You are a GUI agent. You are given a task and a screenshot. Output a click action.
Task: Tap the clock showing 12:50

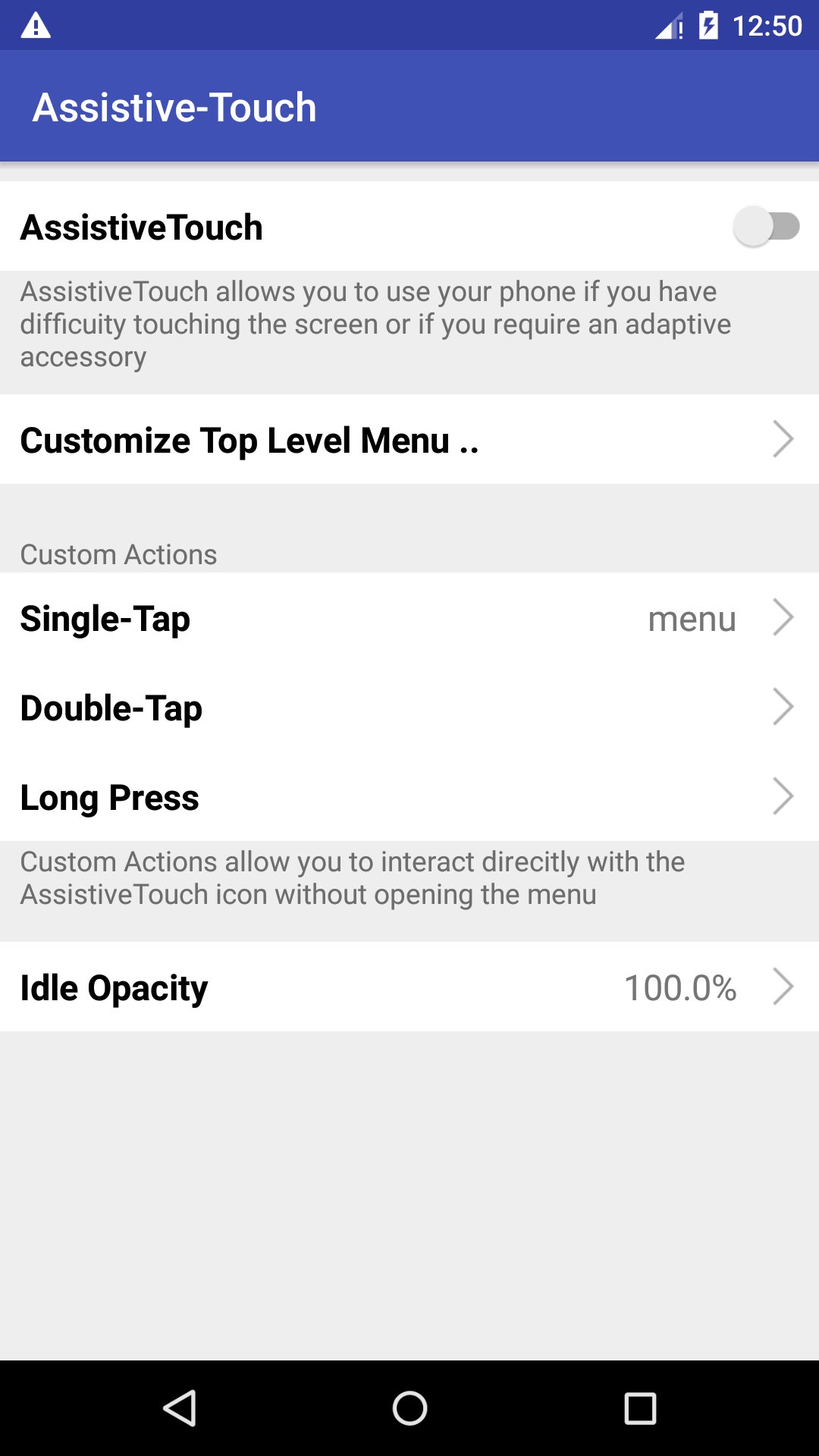(766, 27)
